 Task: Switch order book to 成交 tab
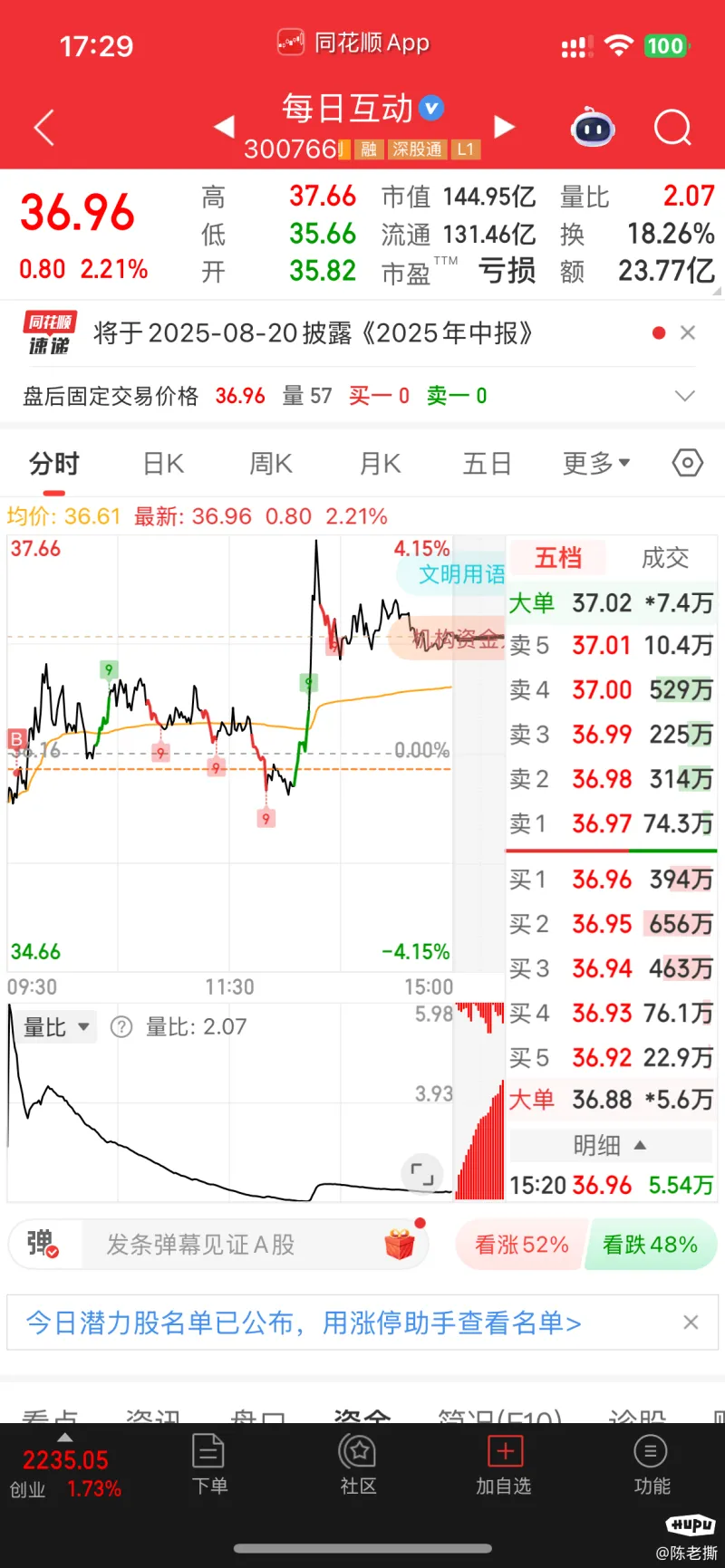coord(665,558)
